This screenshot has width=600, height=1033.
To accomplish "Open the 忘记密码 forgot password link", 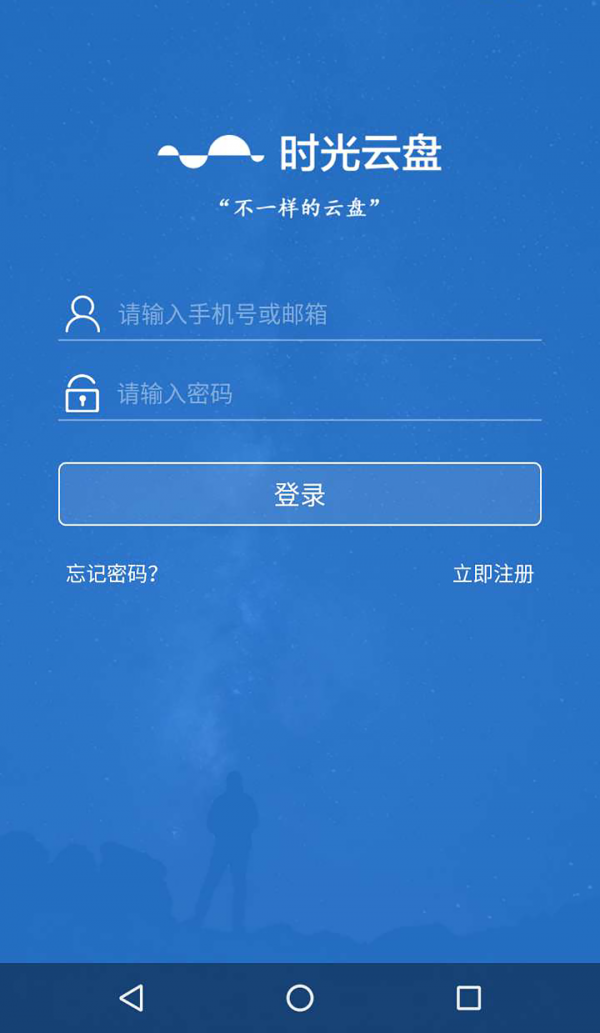I will click(112, 574).
